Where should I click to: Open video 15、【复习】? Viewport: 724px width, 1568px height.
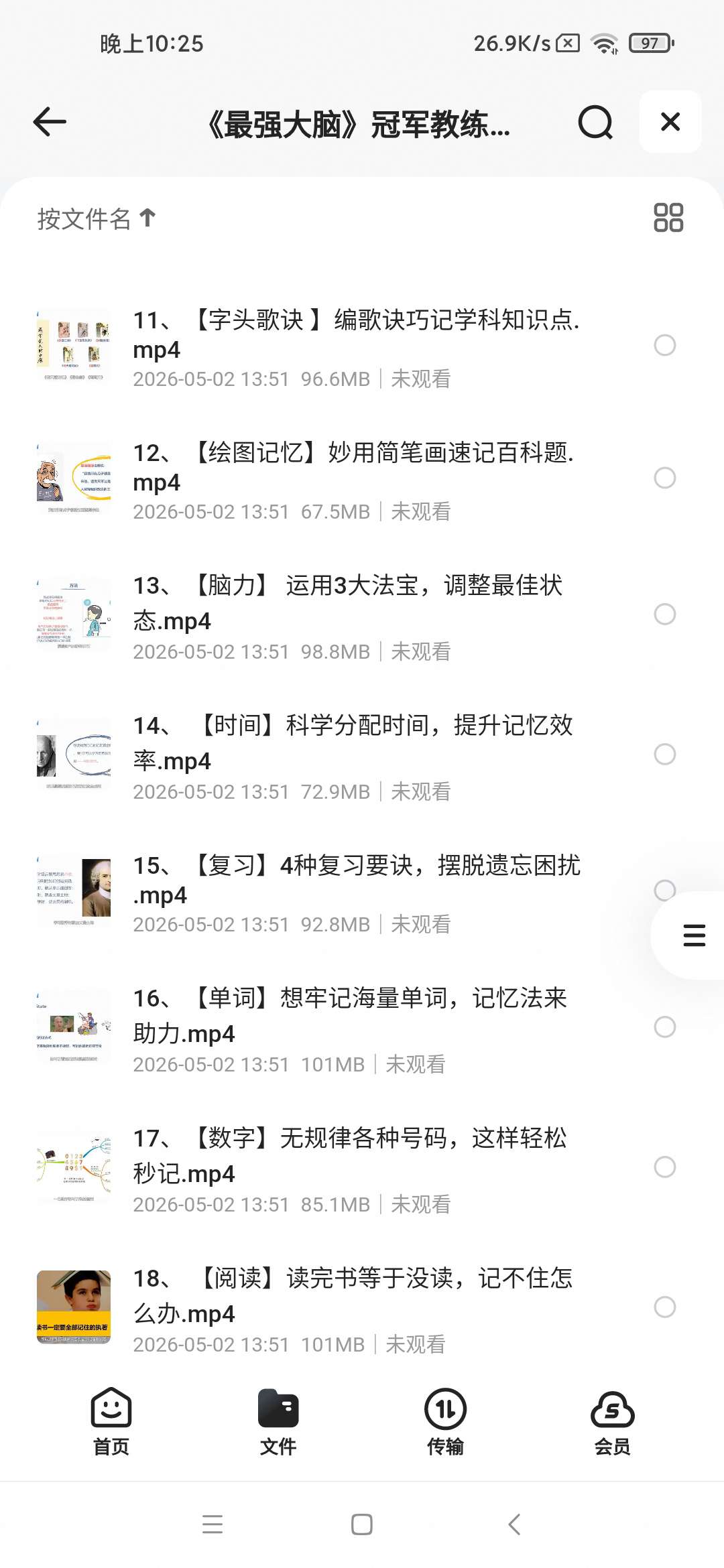coord(357,893)
